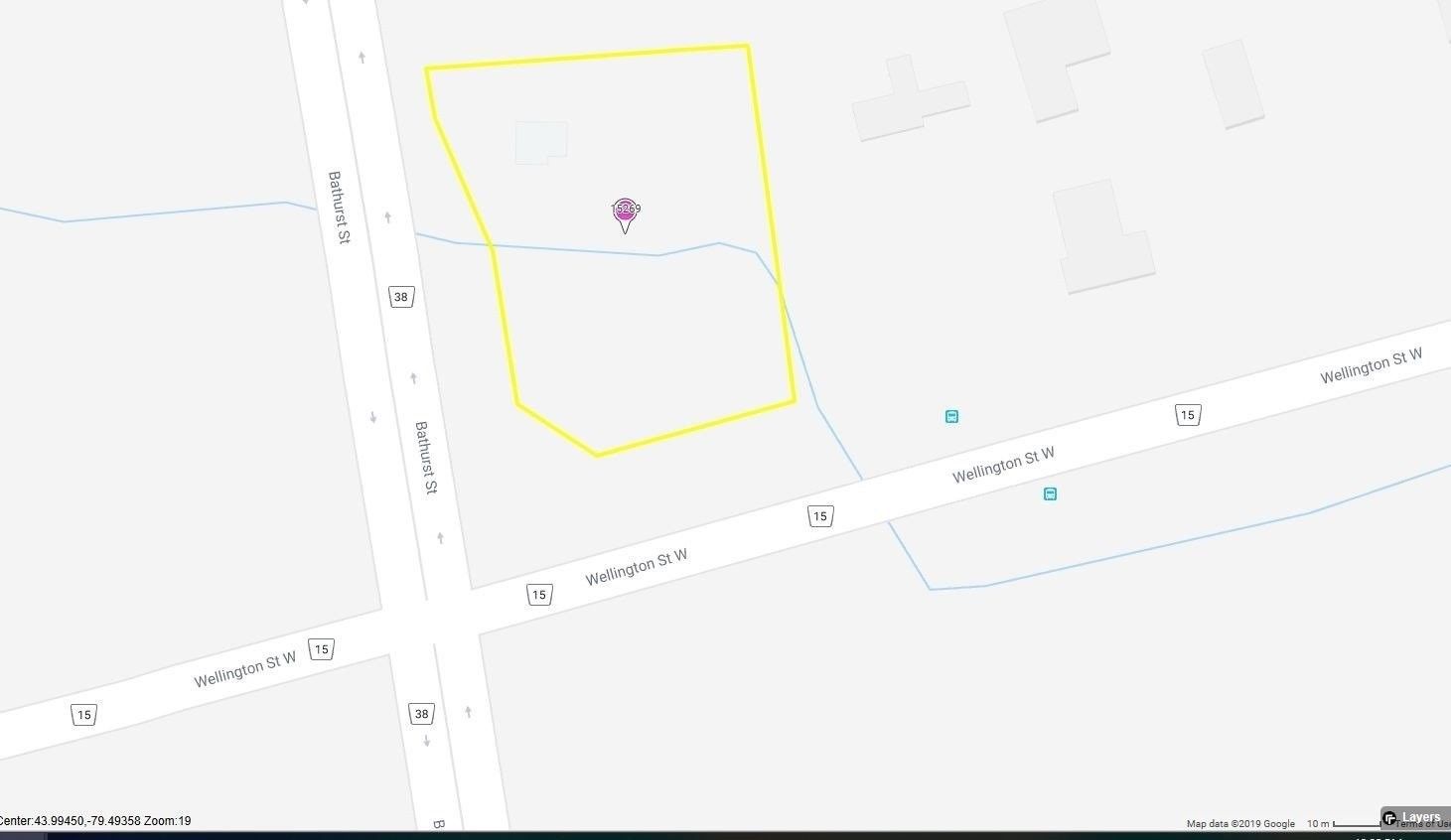
Task: Open the Terms of Use link
Action: 1428,825
